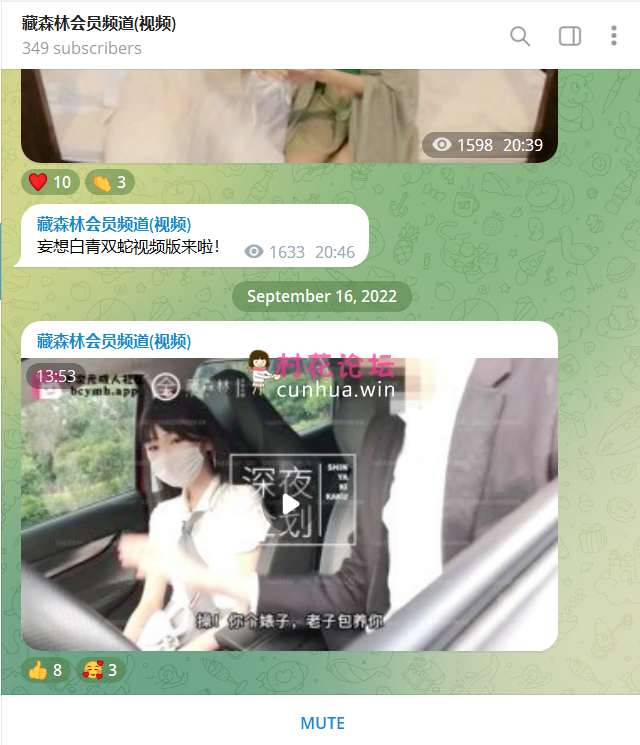Add thumbs-up reaction with 8 votes
Screen dimensions: 640x745
click(46, 670)
